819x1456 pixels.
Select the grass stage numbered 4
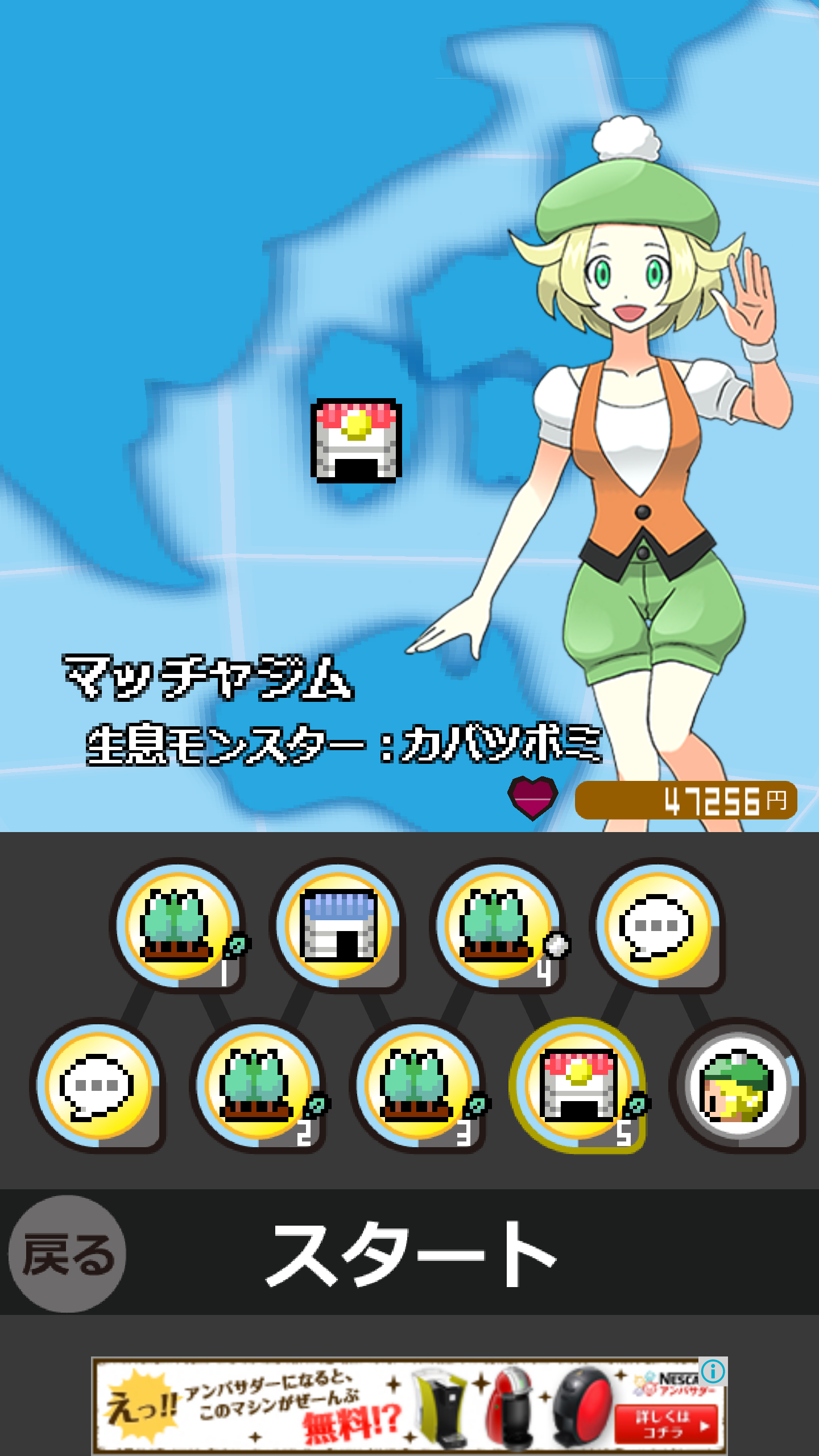498,925
